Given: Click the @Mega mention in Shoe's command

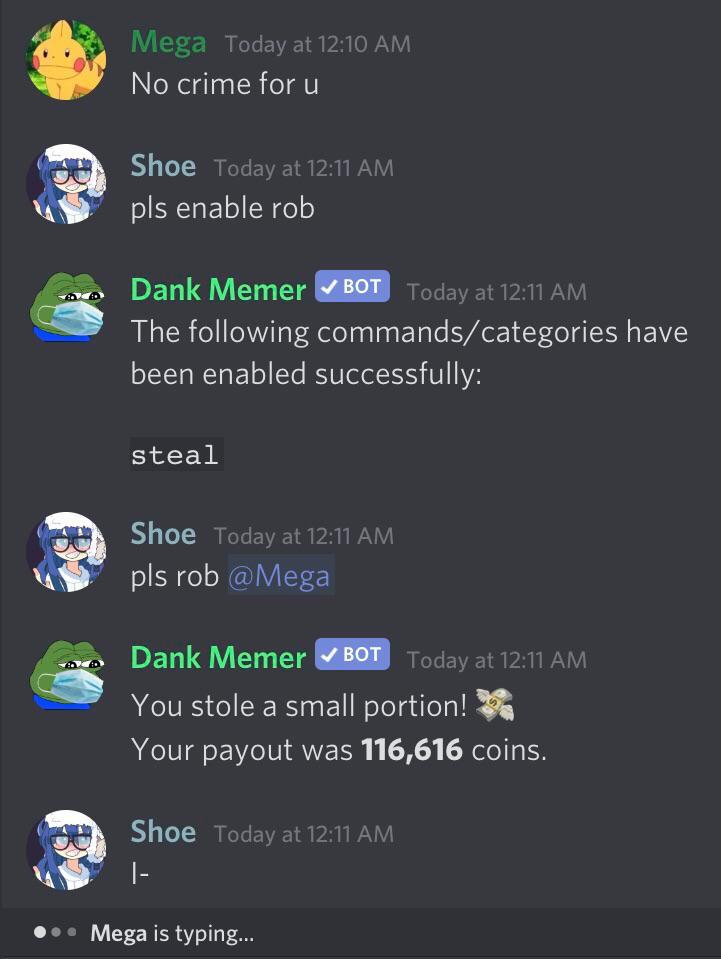Looking at the screenshot, I should pyautogui.click(x=280, y=575).
